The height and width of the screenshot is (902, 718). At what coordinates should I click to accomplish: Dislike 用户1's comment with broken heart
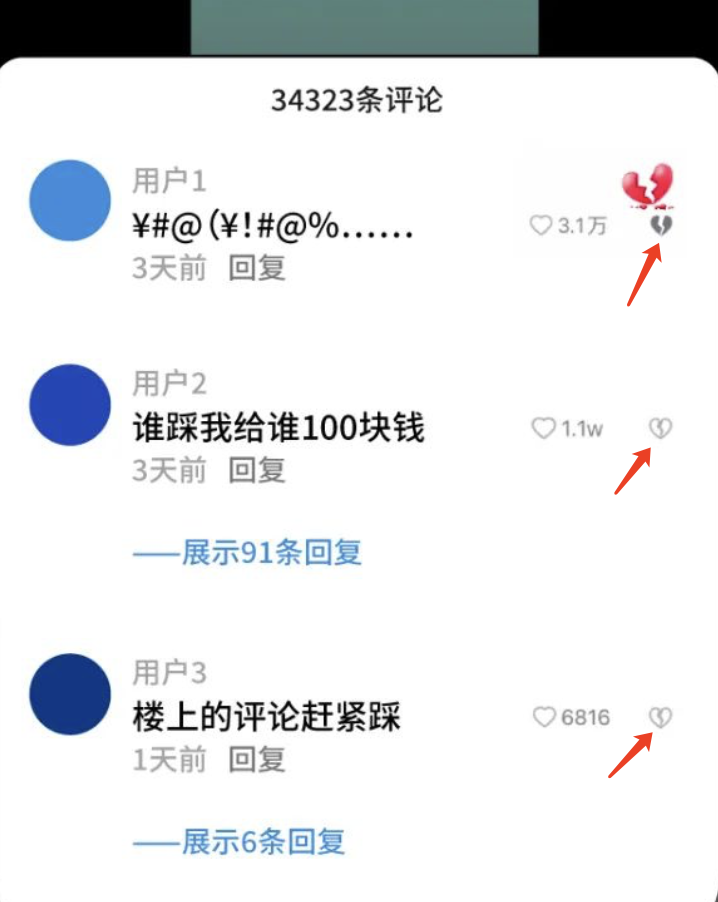660,226
